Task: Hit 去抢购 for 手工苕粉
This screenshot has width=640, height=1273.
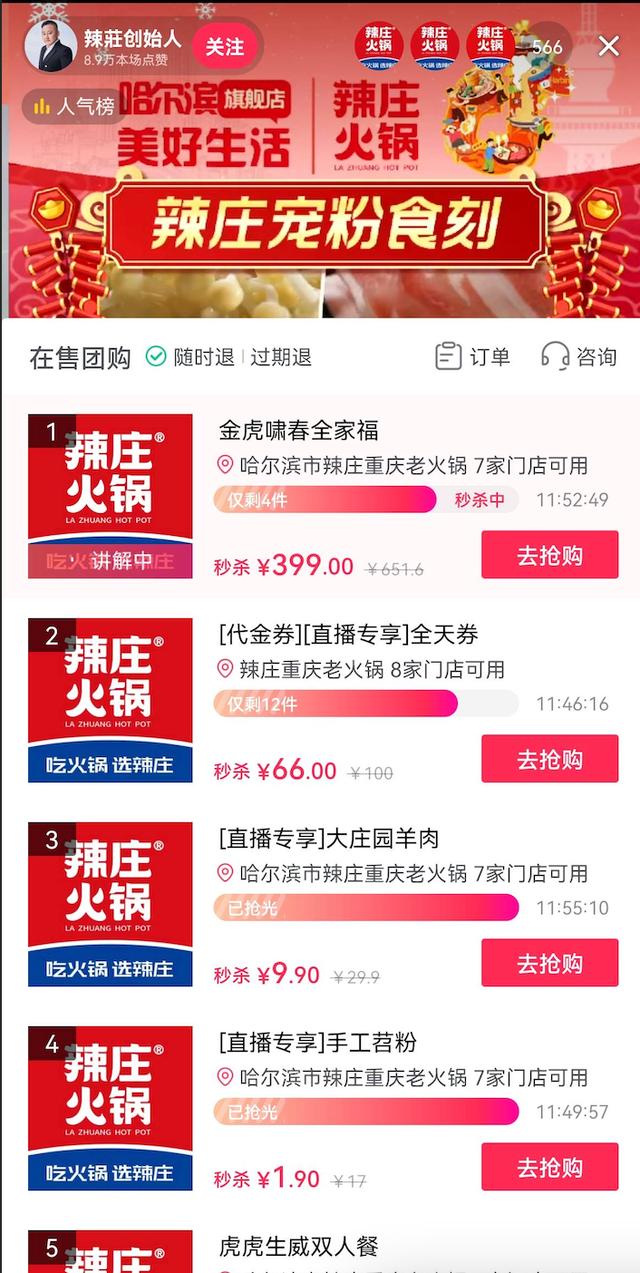Action: (549, 1167)
